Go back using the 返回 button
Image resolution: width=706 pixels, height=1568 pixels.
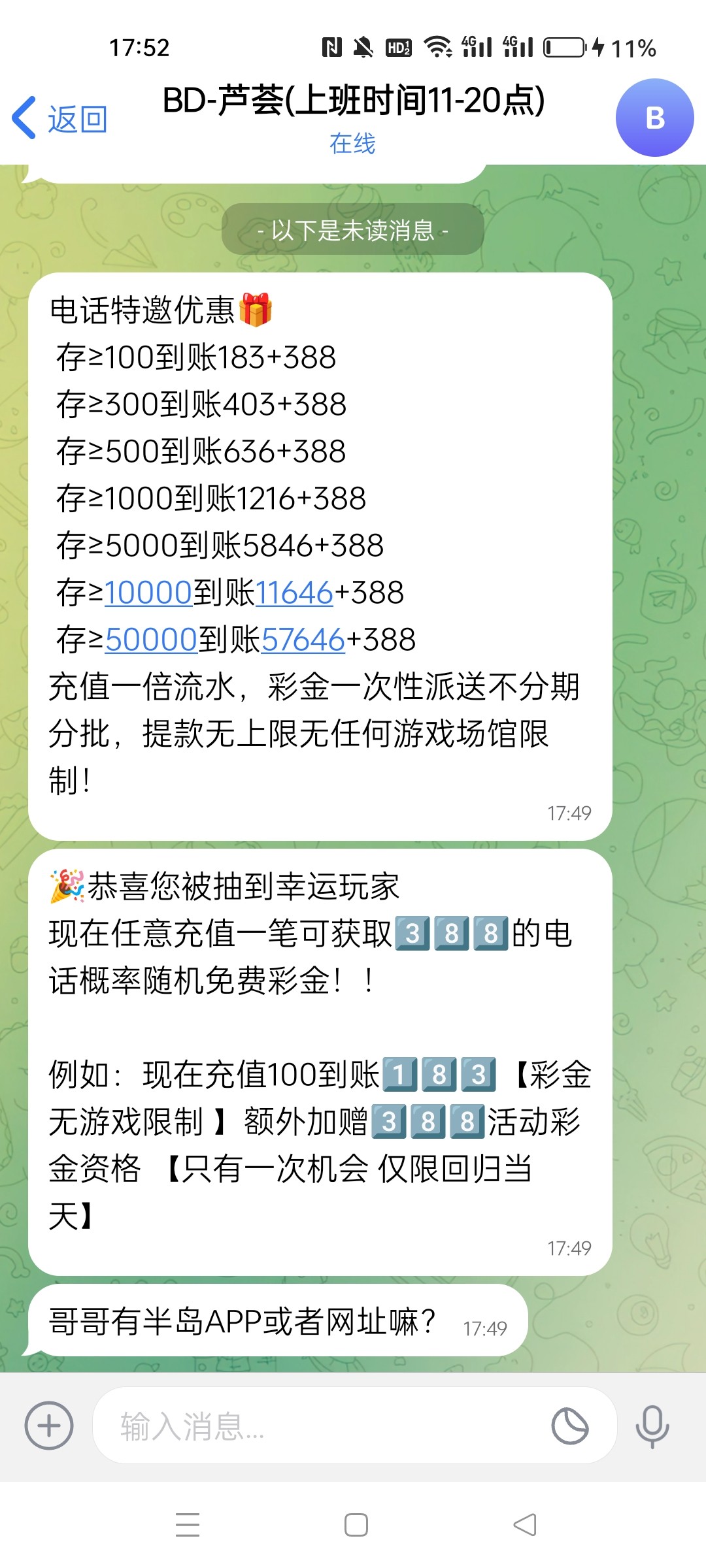[60, 119]
